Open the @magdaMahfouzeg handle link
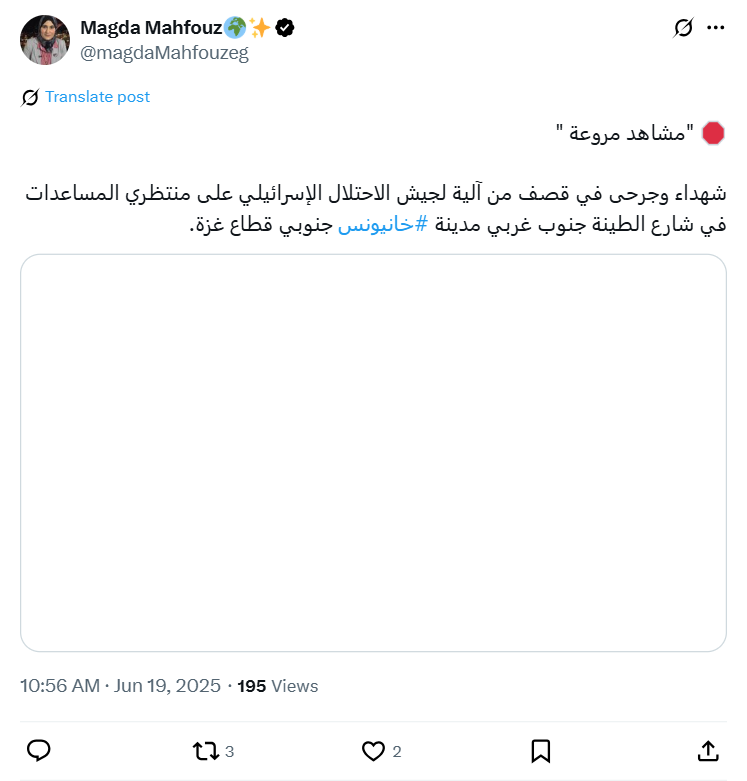 (x=164, y=53)
